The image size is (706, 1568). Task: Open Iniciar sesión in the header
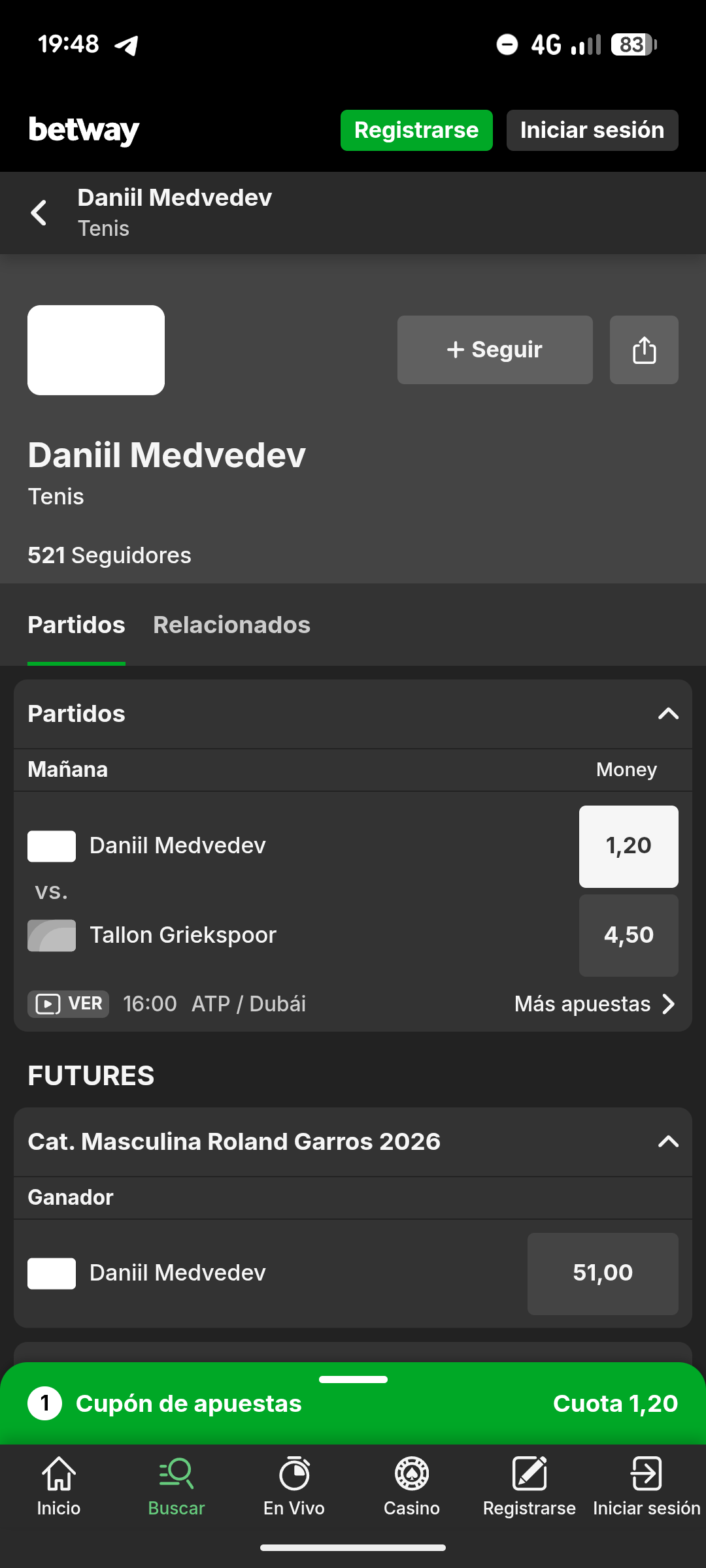[x=592, y=131]
